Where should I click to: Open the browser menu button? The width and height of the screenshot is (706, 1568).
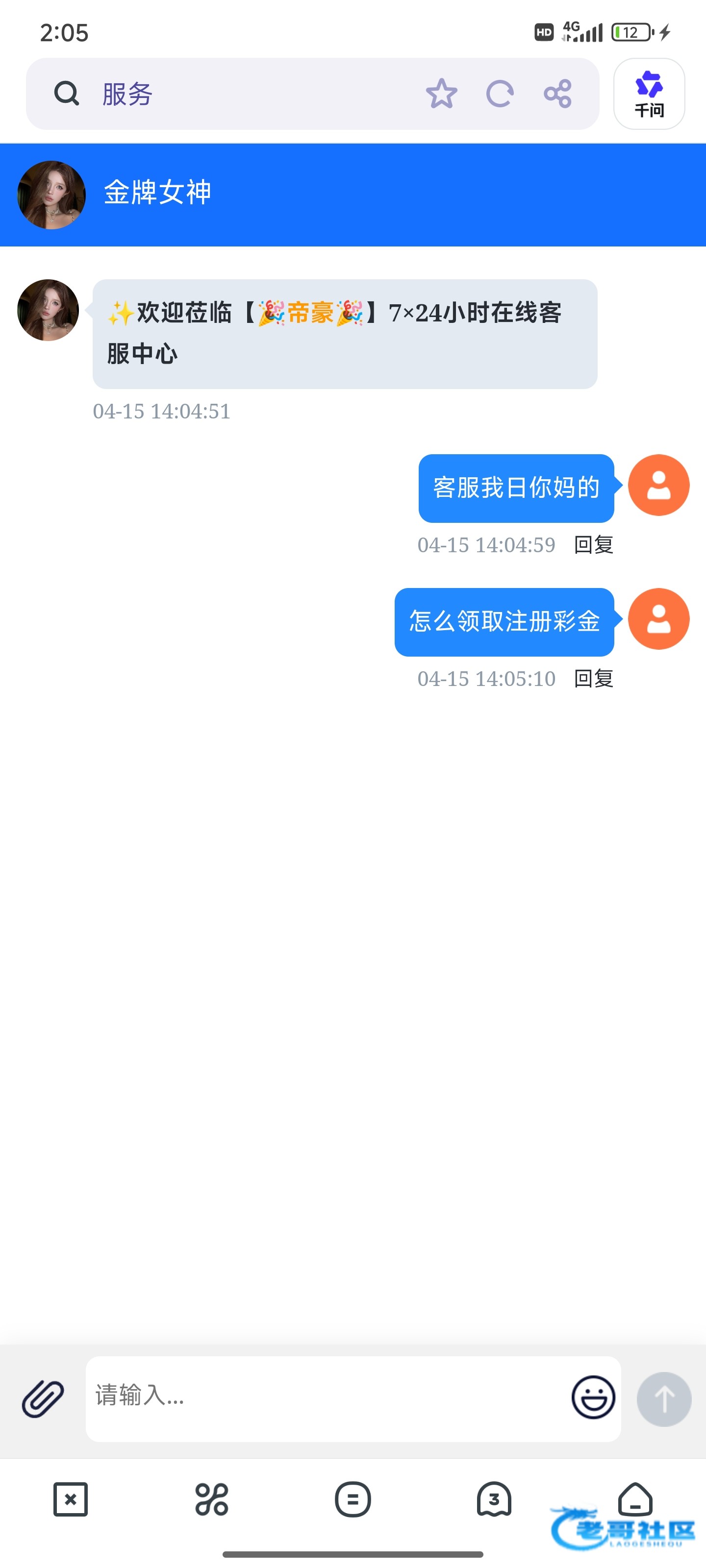pyautogui.click(x=353, y=1499)
